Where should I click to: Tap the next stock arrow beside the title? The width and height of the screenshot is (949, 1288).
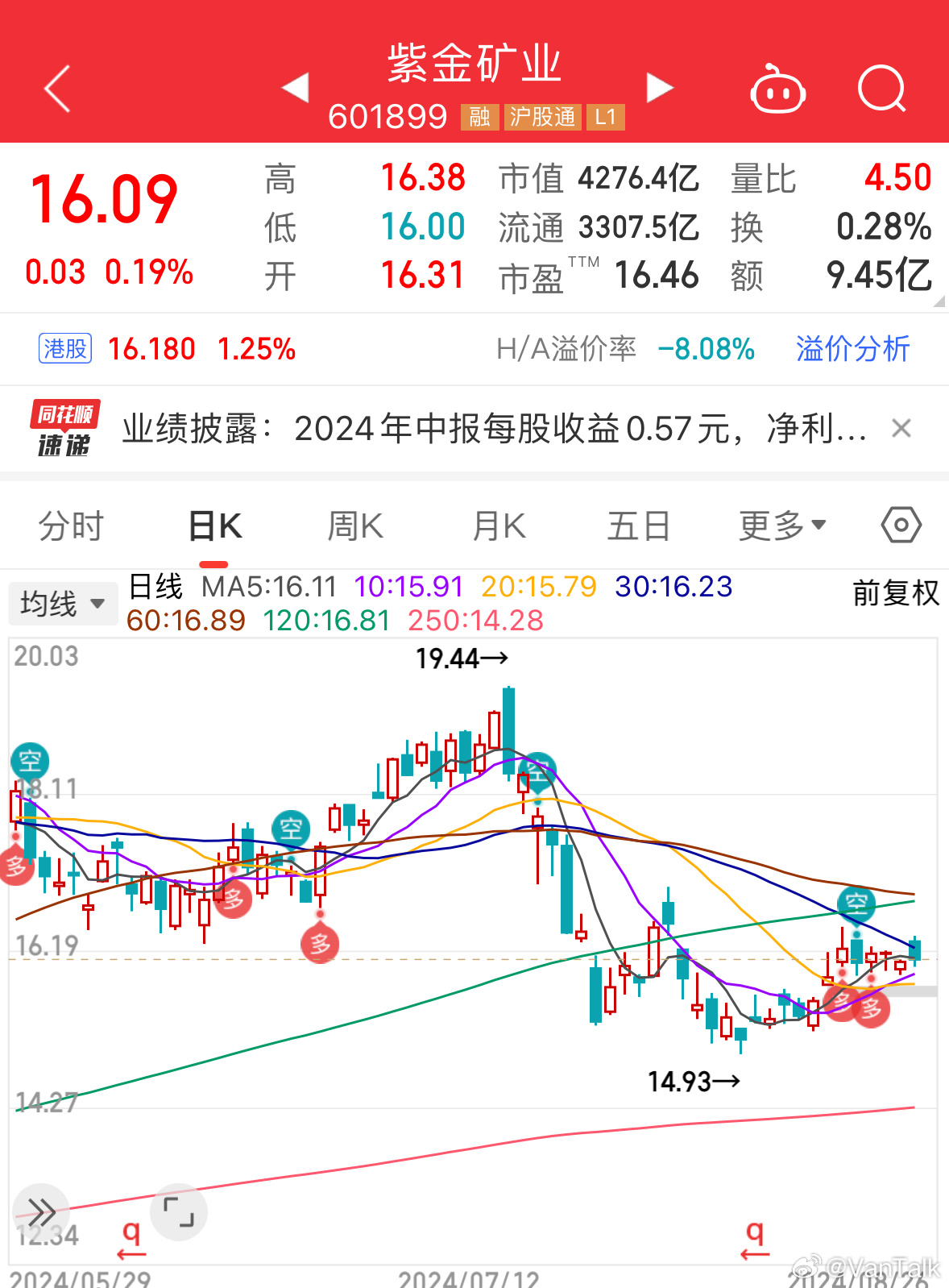point(659,87)
